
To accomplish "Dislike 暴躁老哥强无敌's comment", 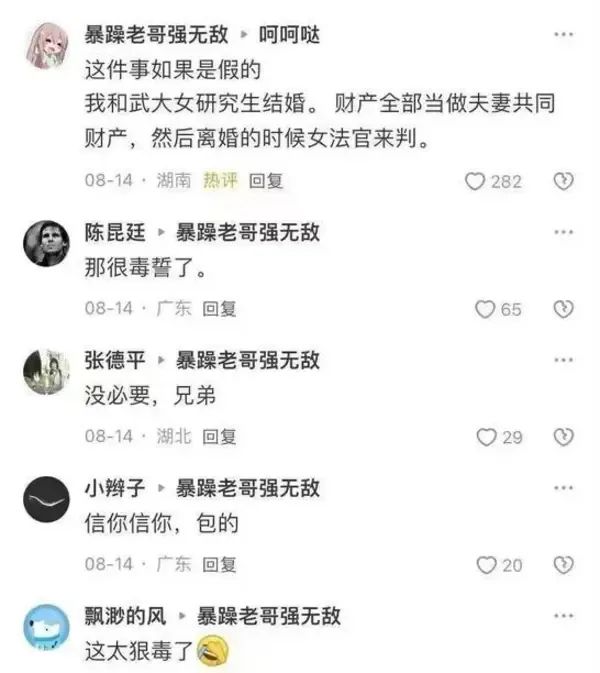I will click(564, 181).
